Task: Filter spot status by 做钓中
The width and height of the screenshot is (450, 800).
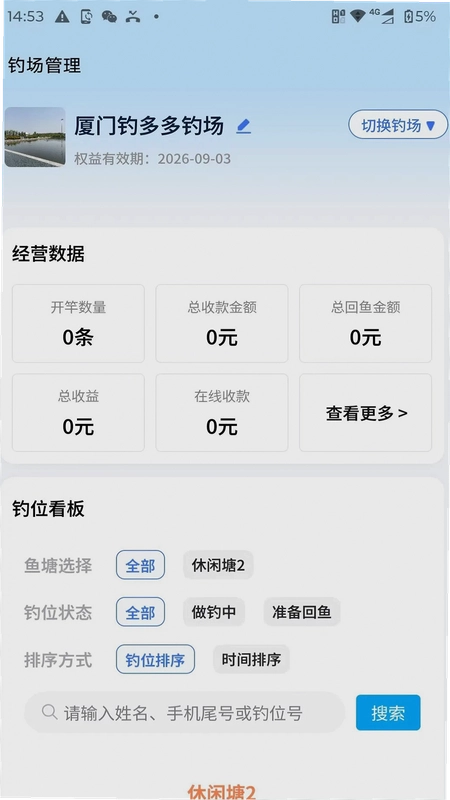Action: (214, 612)
